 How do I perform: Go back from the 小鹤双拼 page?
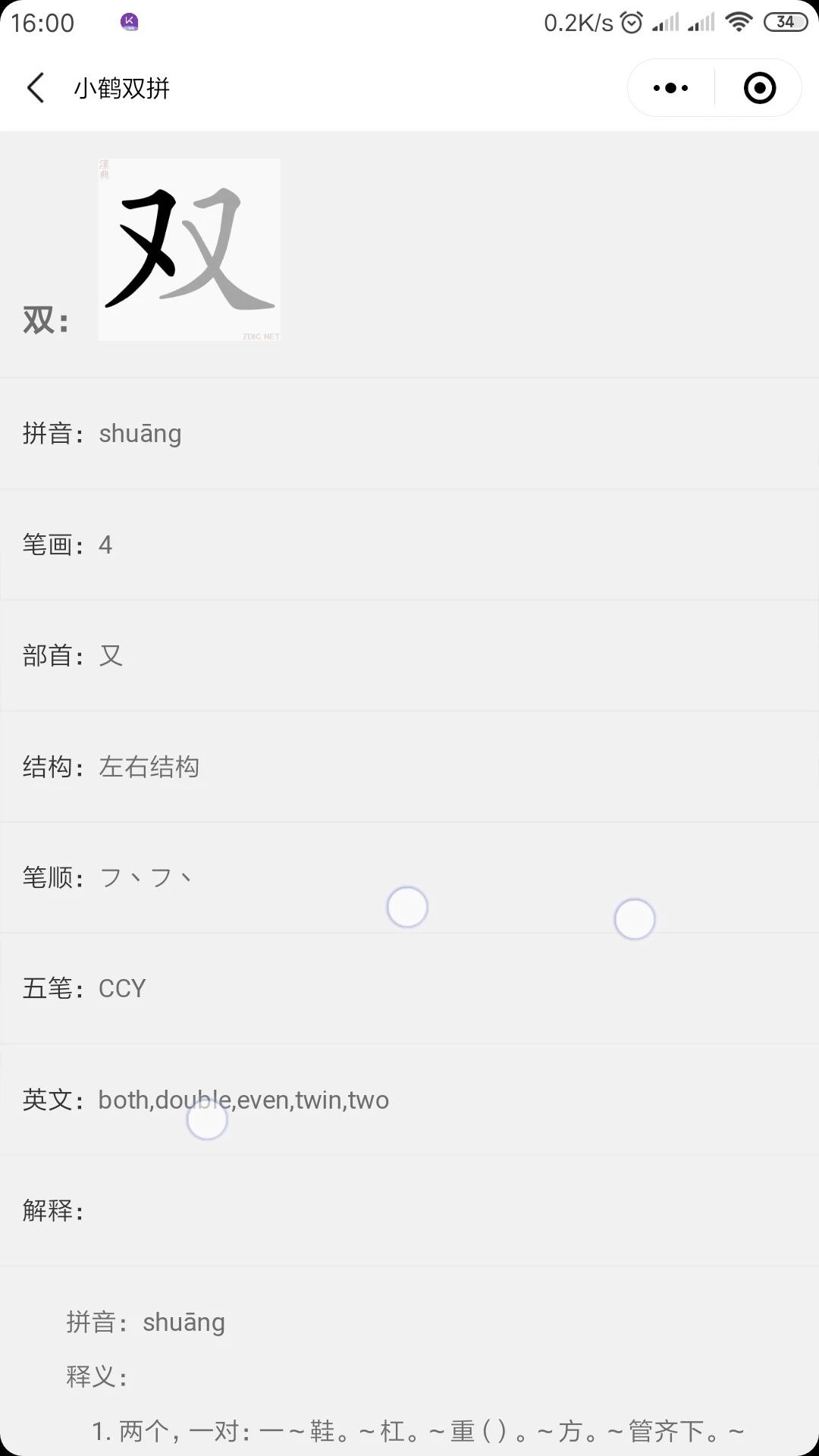coord(36,88)
